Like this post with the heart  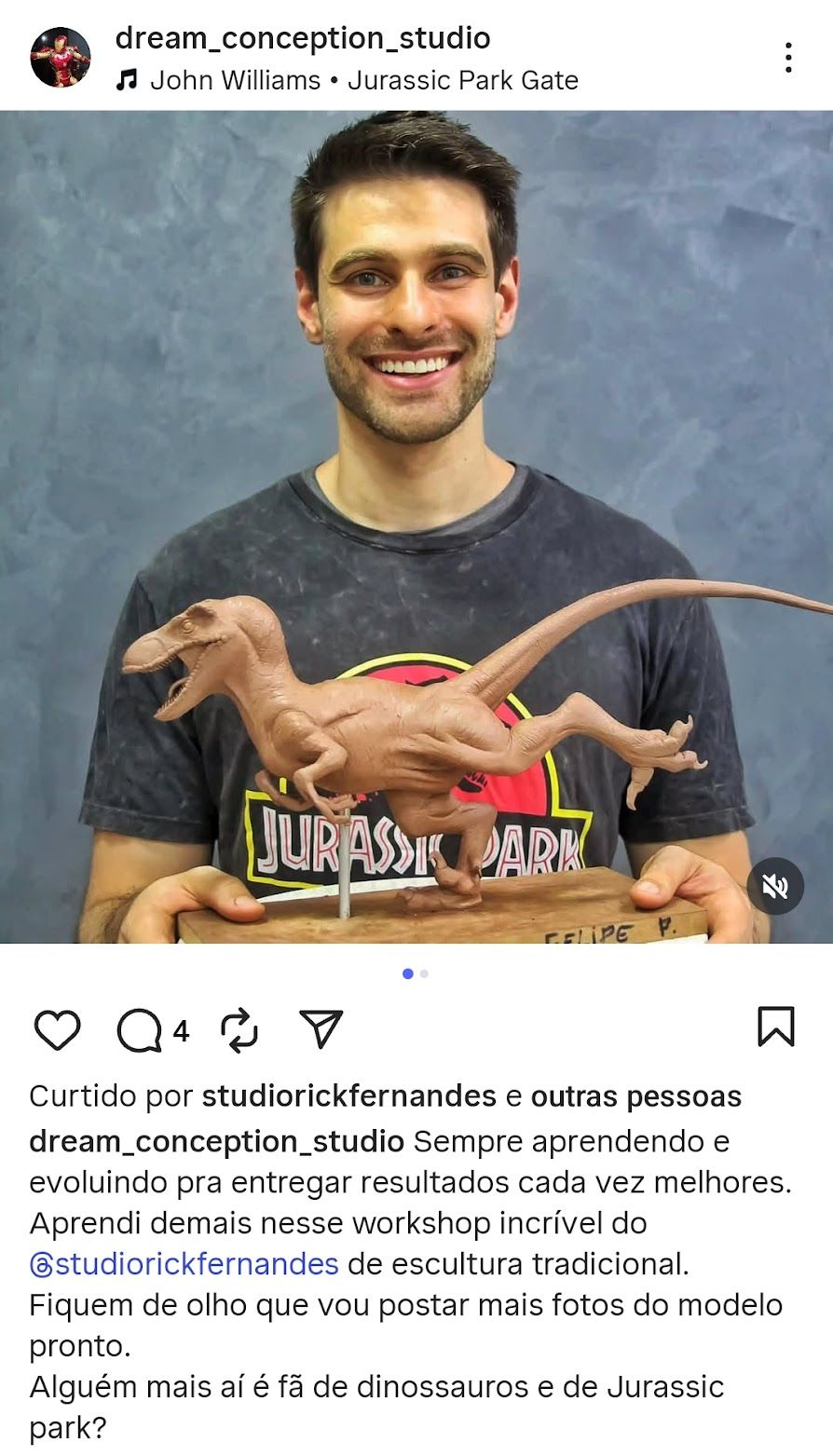pyautogui.click(x=57, y=1030)
